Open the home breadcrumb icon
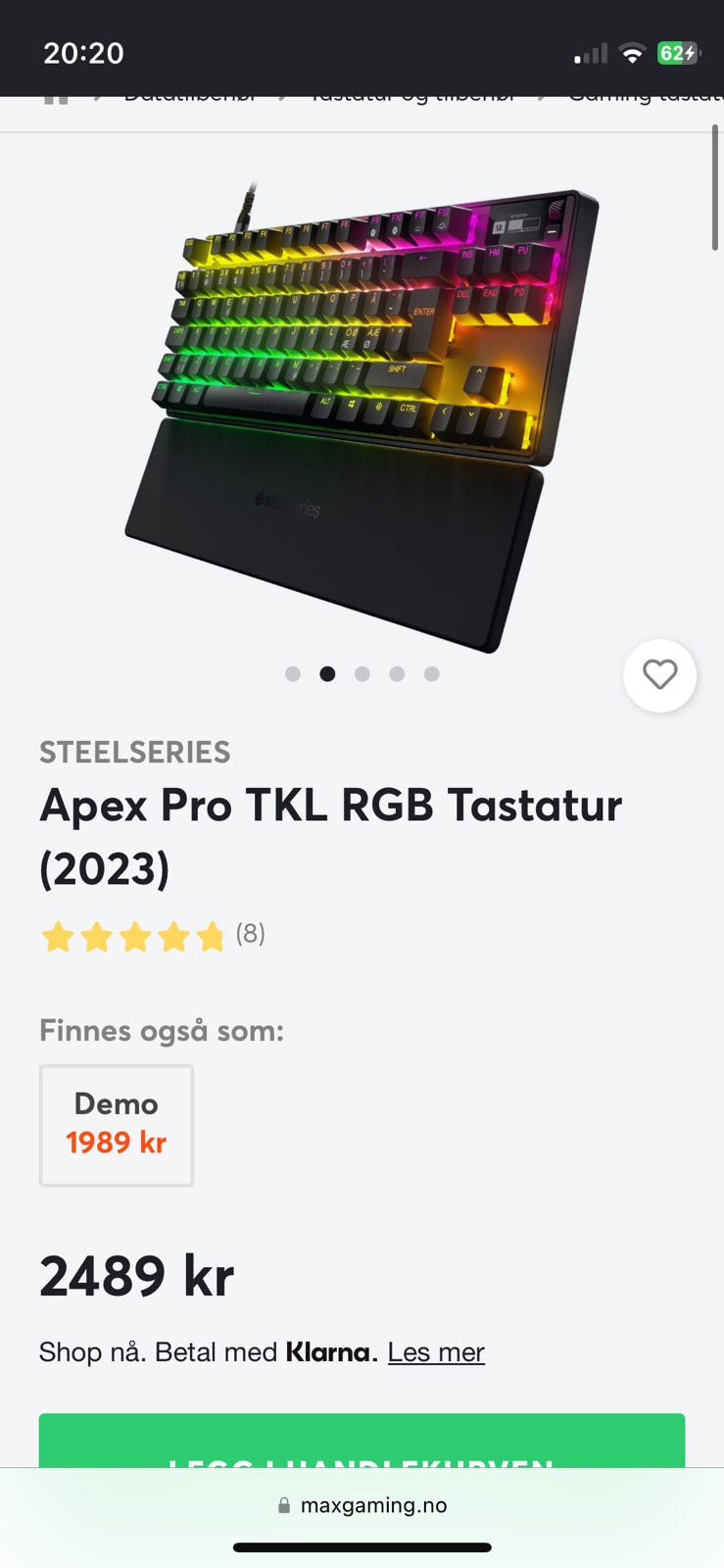The image size is (724, 1568). pyautogui.click(x=56, y=99)
